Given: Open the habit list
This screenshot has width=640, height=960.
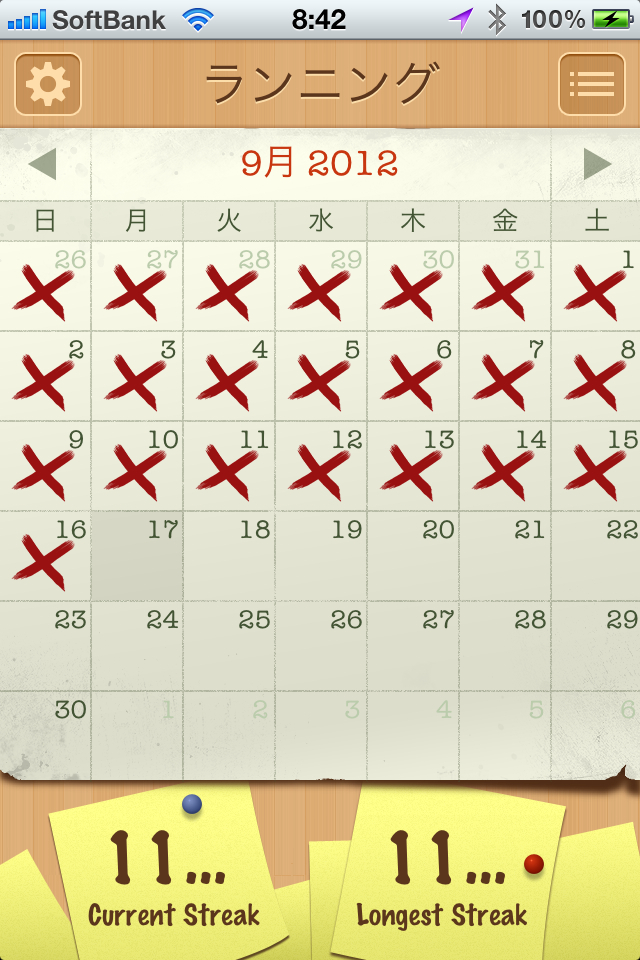Looking at the screenshot, I should pyautogui.click(x=591, y=84).
